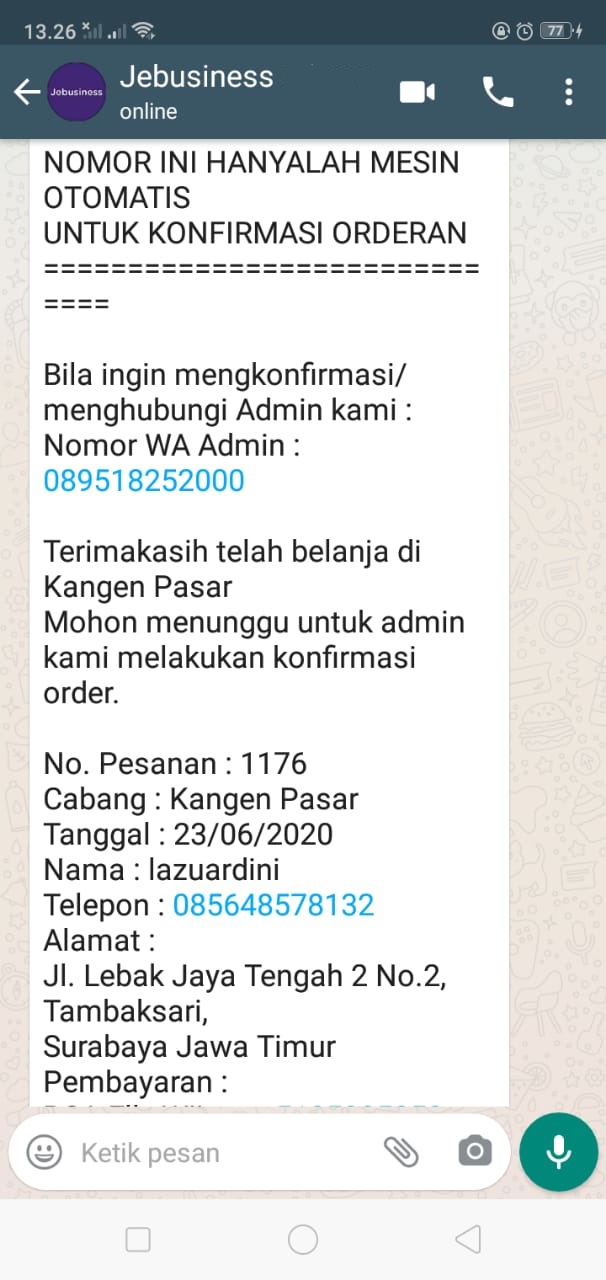Open the attachment paperclip
The width and height of the screenshot is (606, 1280).
(x=401, y=1152)
